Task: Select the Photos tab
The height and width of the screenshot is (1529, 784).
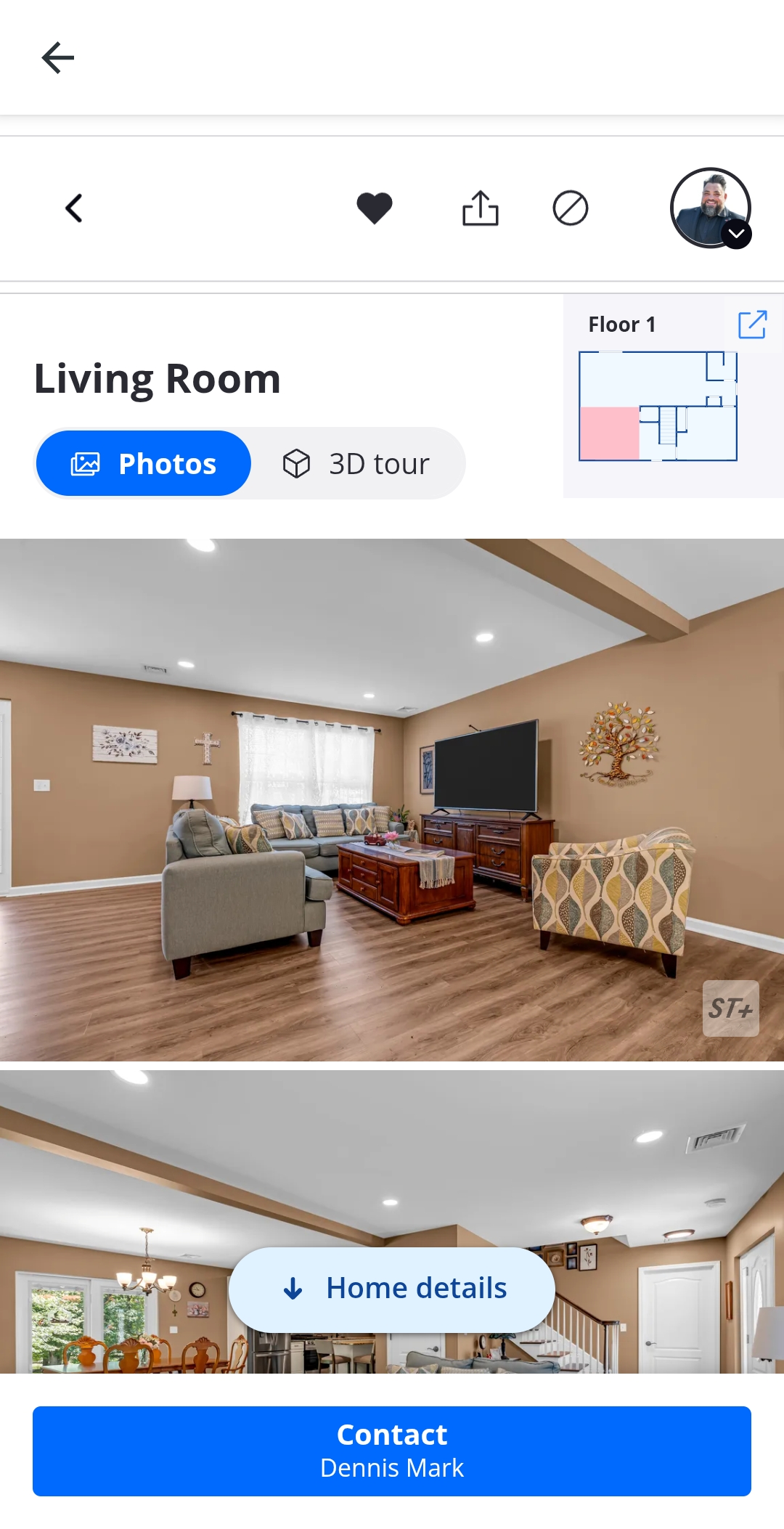Action: click(144, 464)
